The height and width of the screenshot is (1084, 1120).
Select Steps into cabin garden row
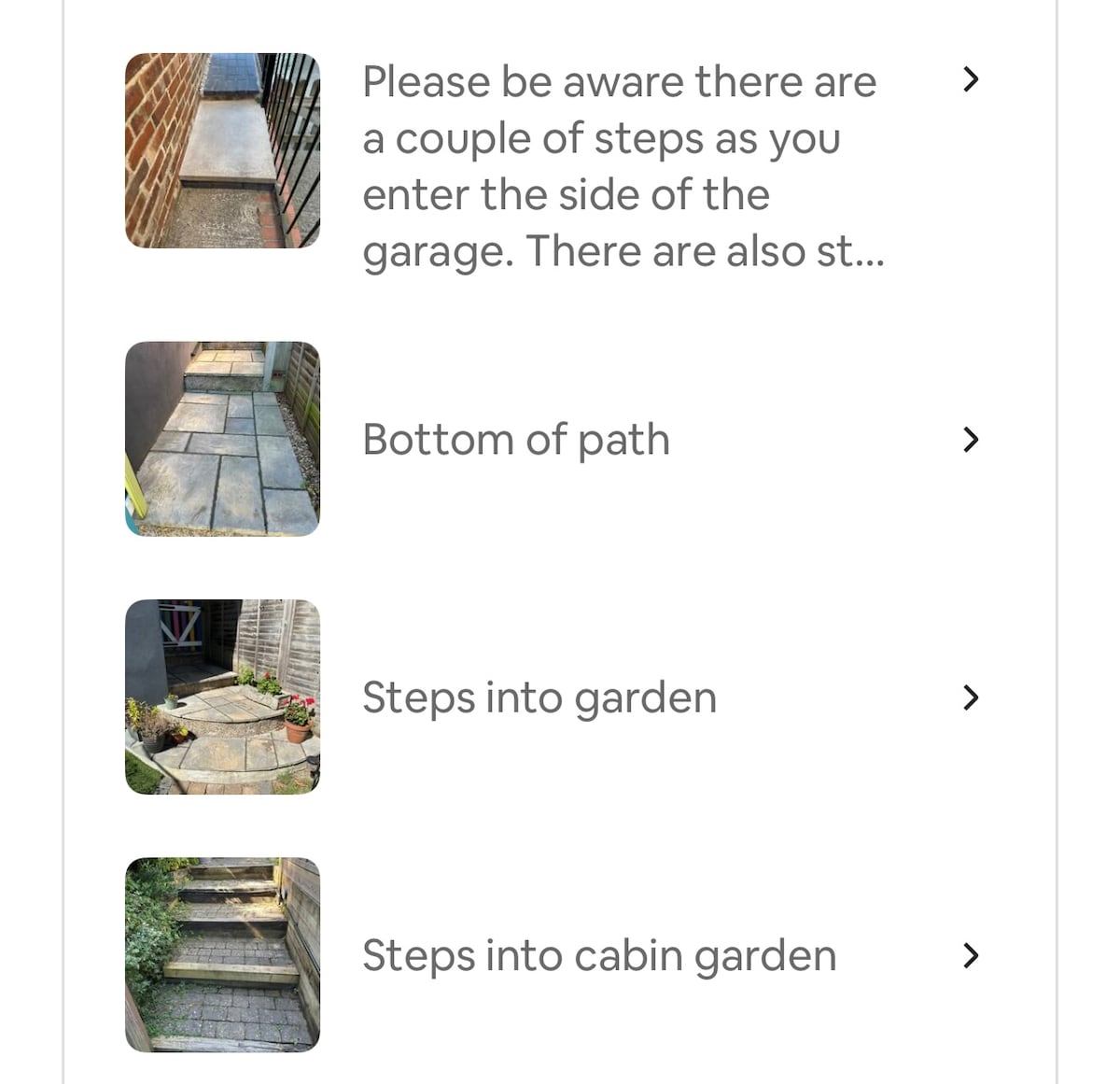pos(598,955)
